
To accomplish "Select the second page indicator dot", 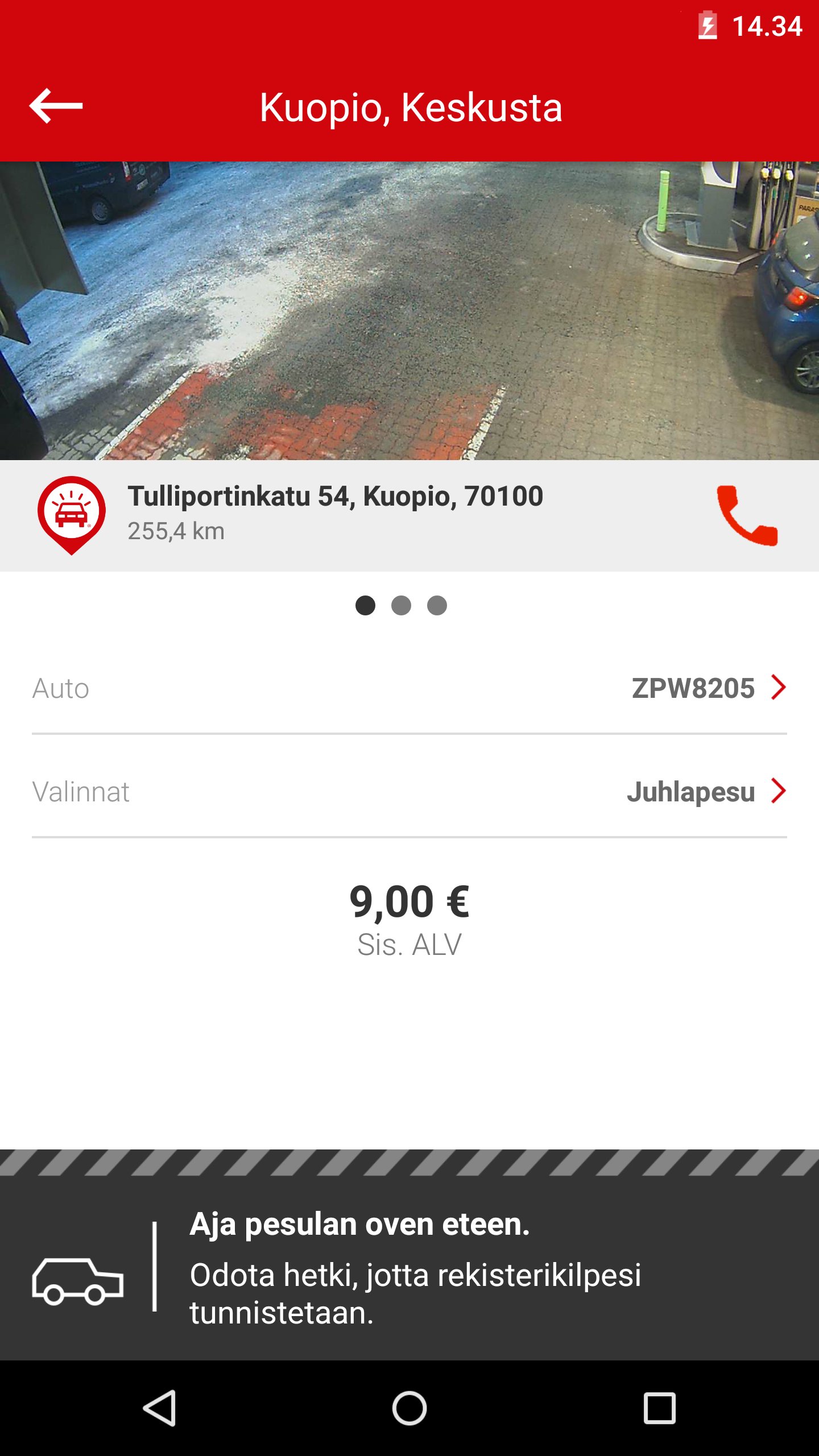I will pyautogui.click(x=401, y=605).
